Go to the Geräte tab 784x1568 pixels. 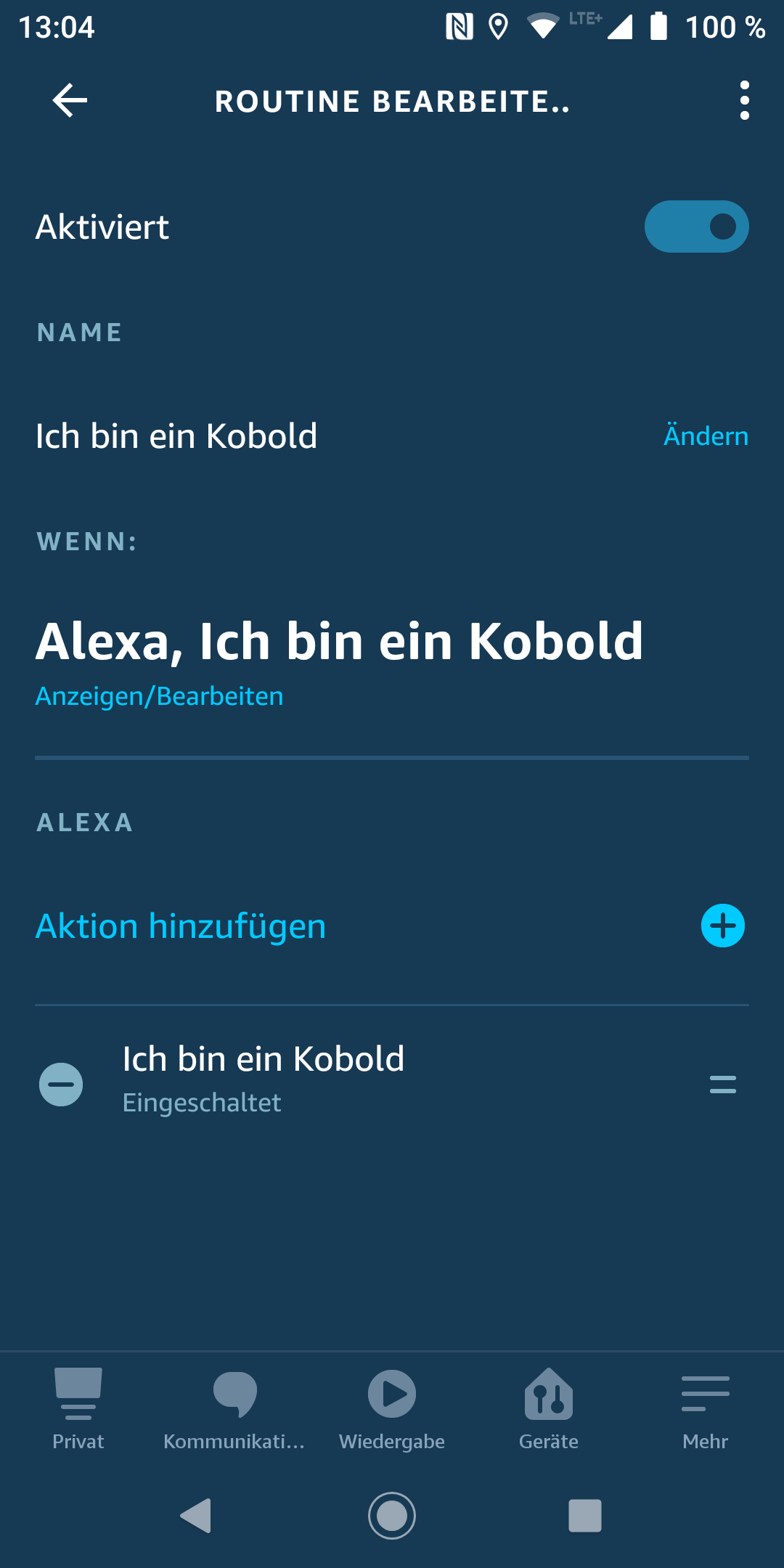click(x=549, y=1408)
